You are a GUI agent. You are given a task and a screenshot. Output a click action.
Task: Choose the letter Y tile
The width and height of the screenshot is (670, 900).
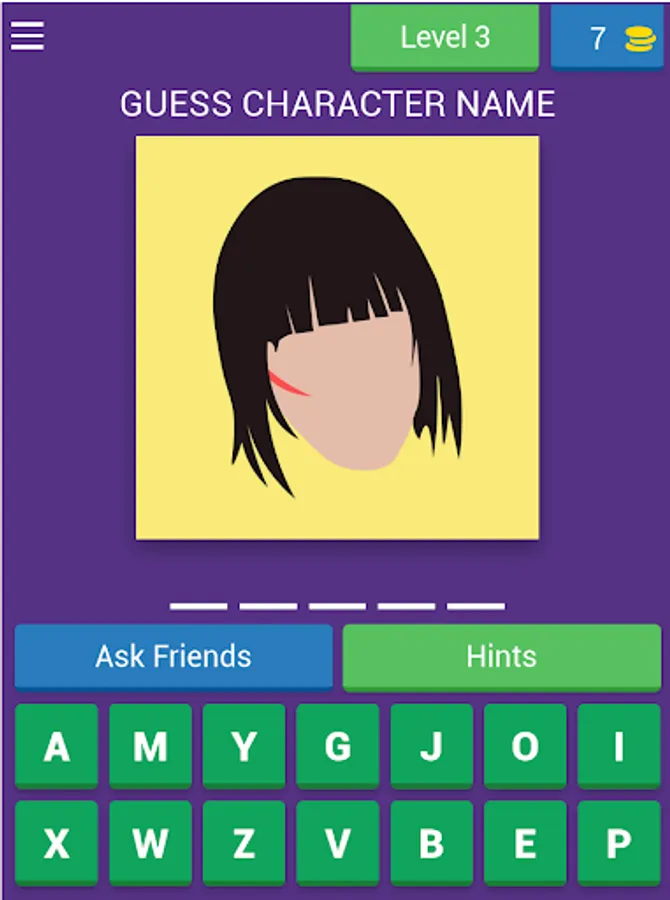tap(244, 746)
